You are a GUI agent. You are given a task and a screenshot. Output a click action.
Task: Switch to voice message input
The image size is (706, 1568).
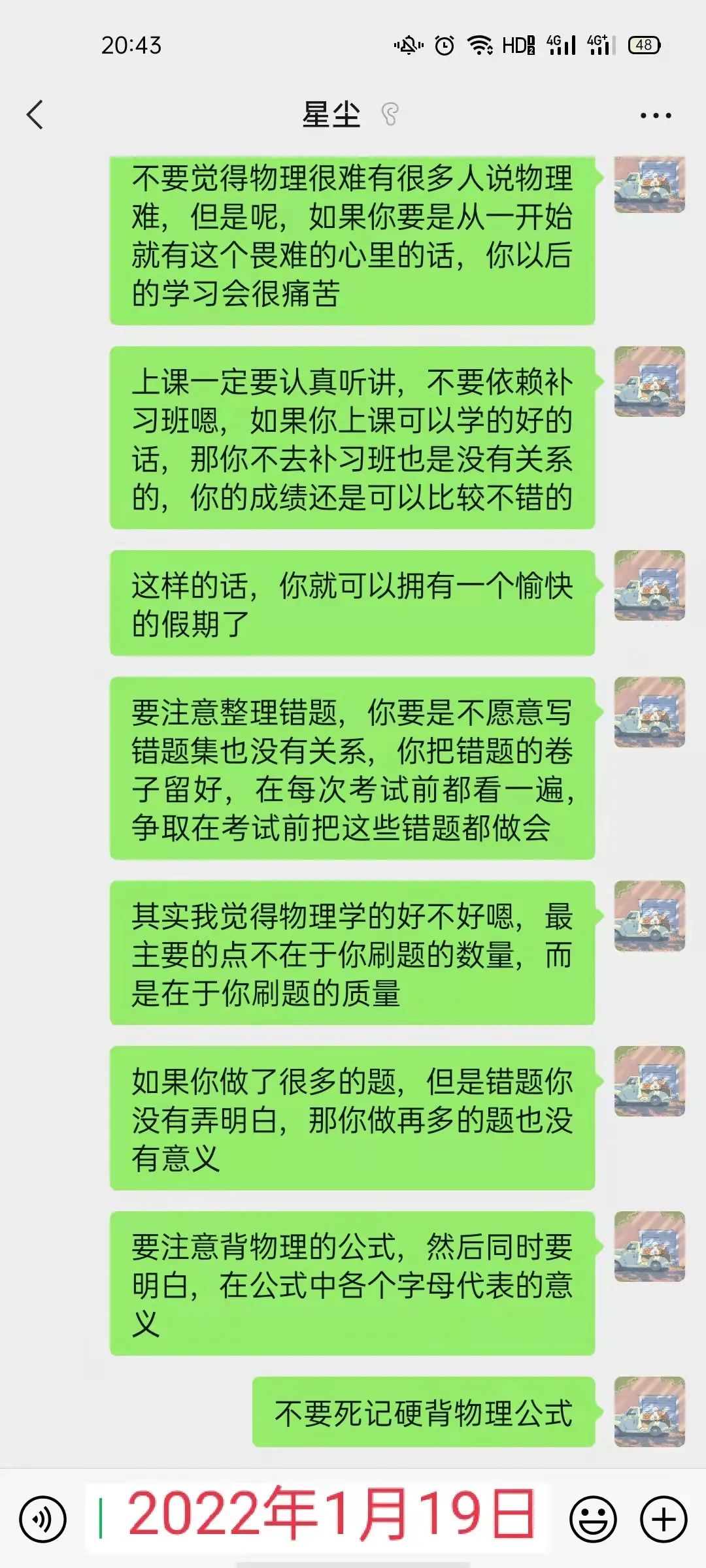pos(43,1519)
